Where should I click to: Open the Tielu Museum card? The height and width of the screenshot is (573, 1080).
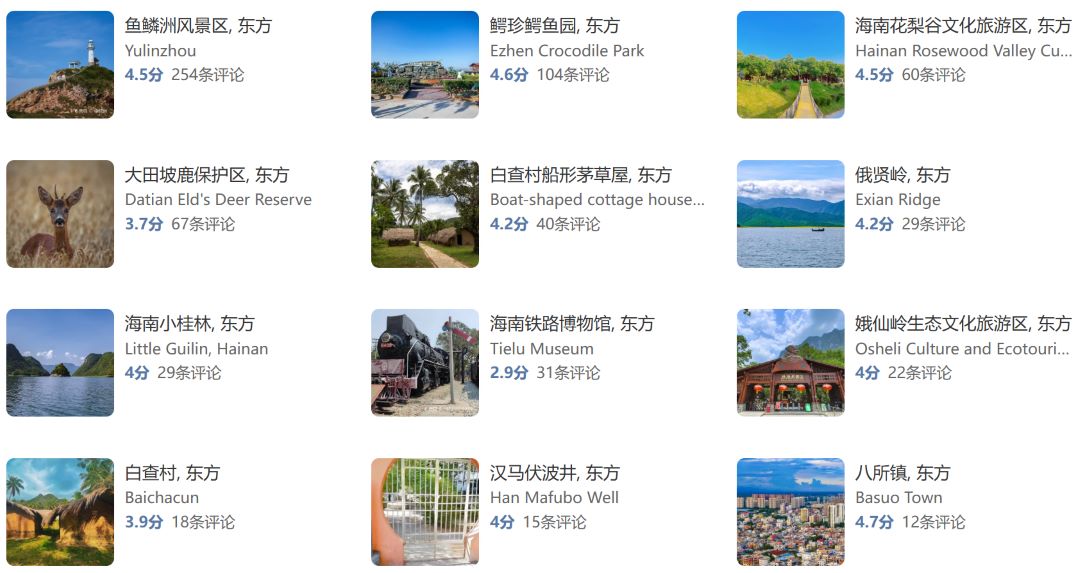[571, 324]
